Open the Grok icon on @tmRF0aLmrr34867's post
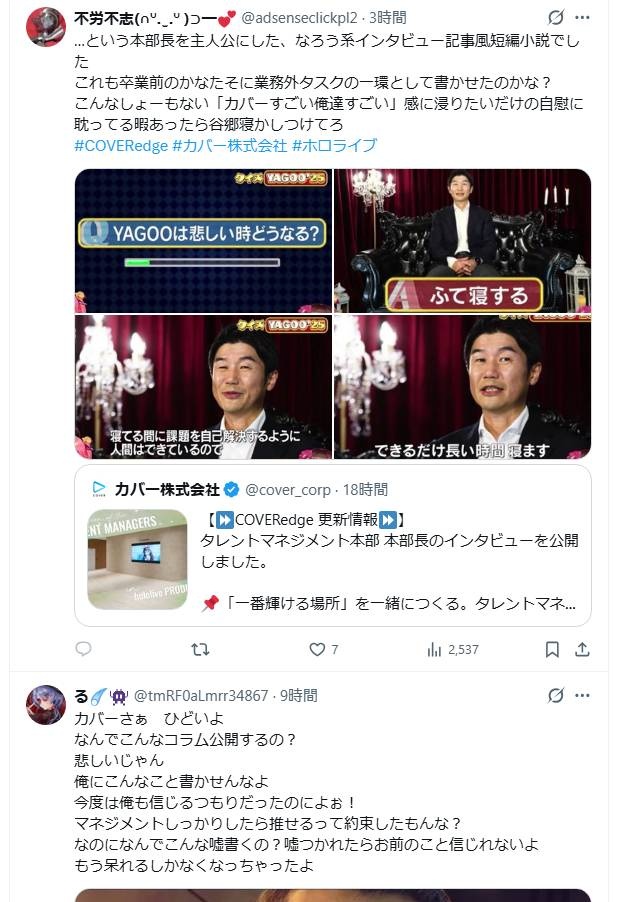 (x=556, y=696)
